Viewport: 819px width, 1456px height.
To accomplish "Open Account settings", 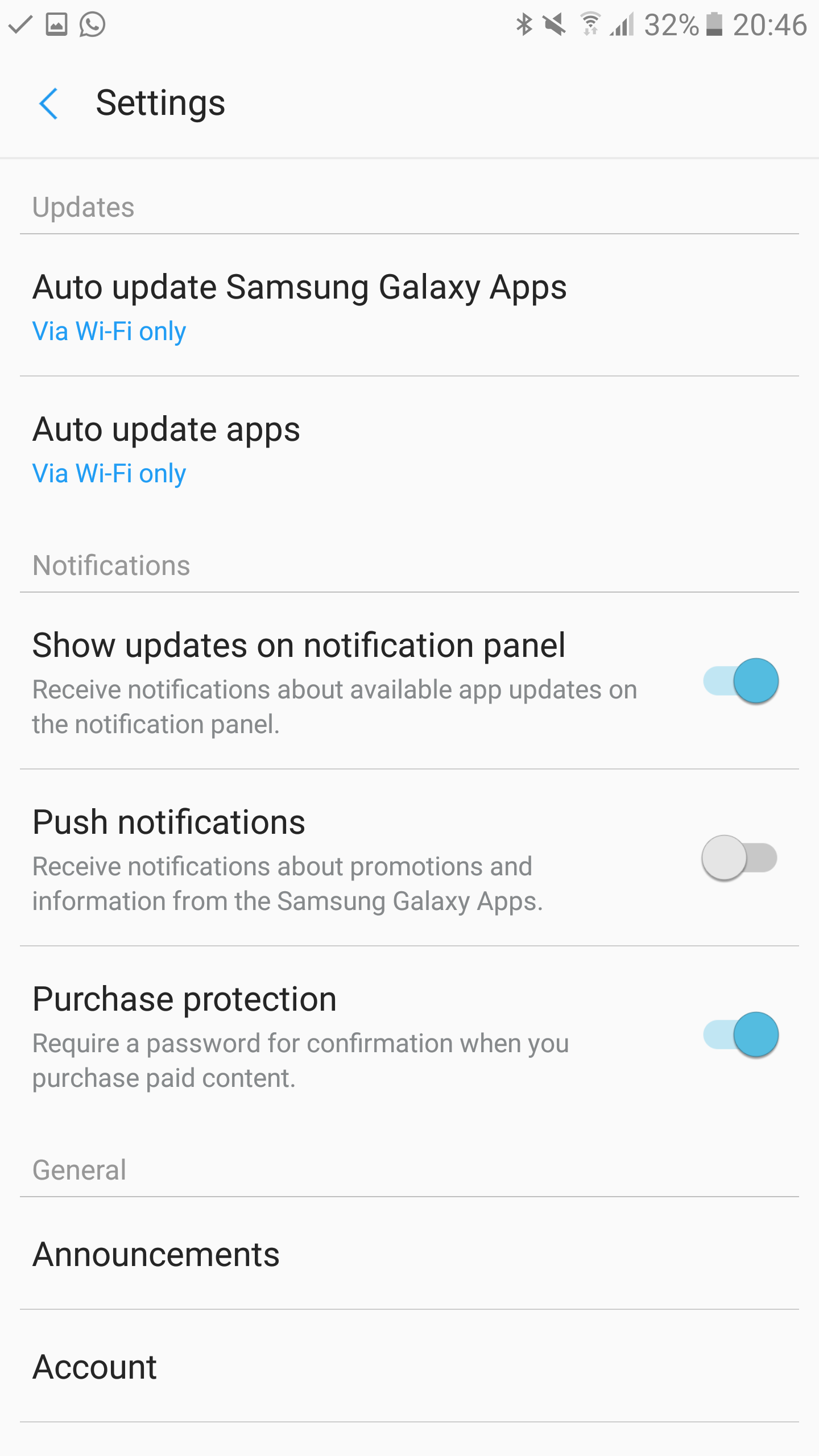I will 94,1367.
